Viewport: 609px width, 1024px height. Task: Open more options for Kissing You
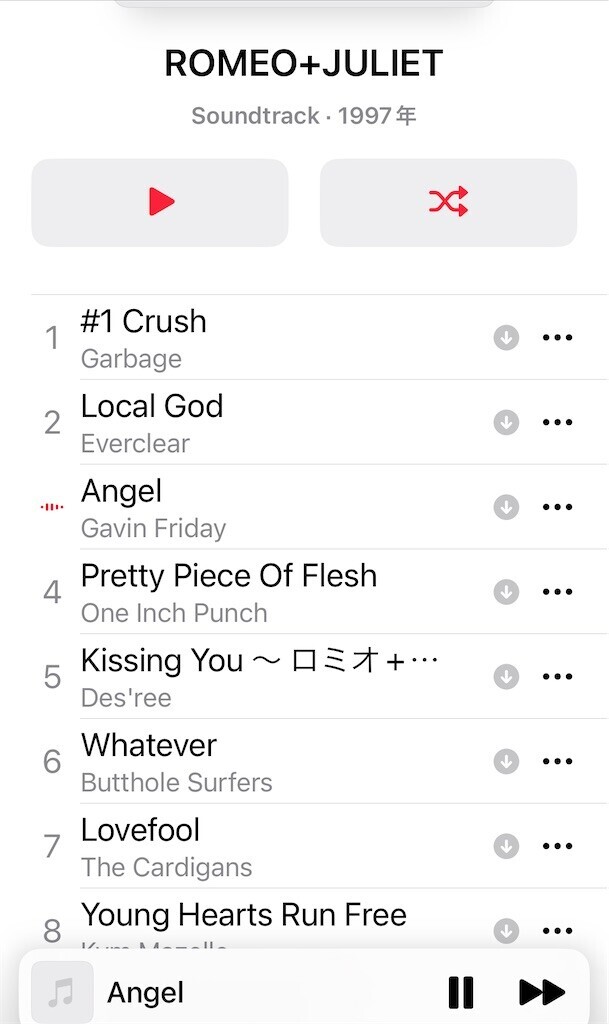tap(557, 677)
